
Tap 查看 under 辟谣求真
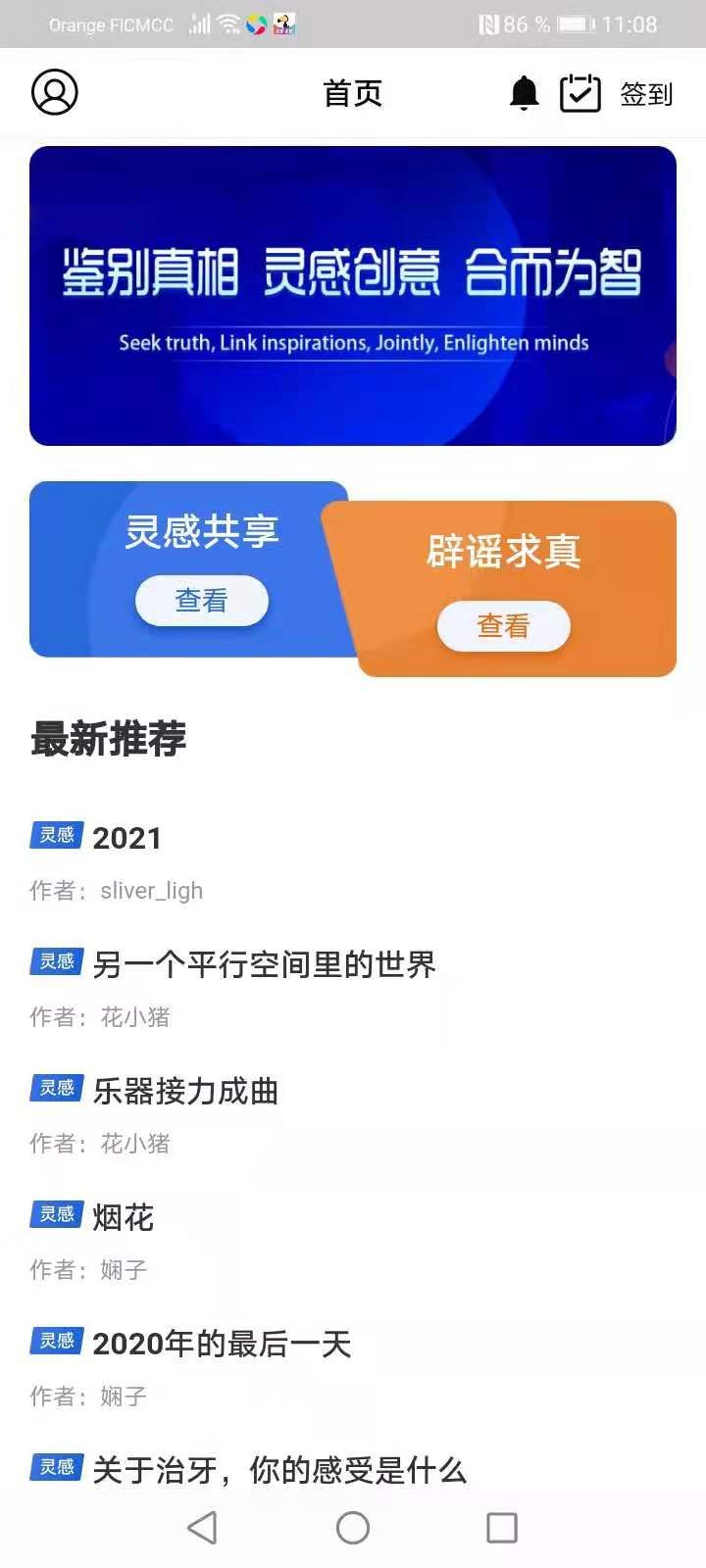[503, 626]
